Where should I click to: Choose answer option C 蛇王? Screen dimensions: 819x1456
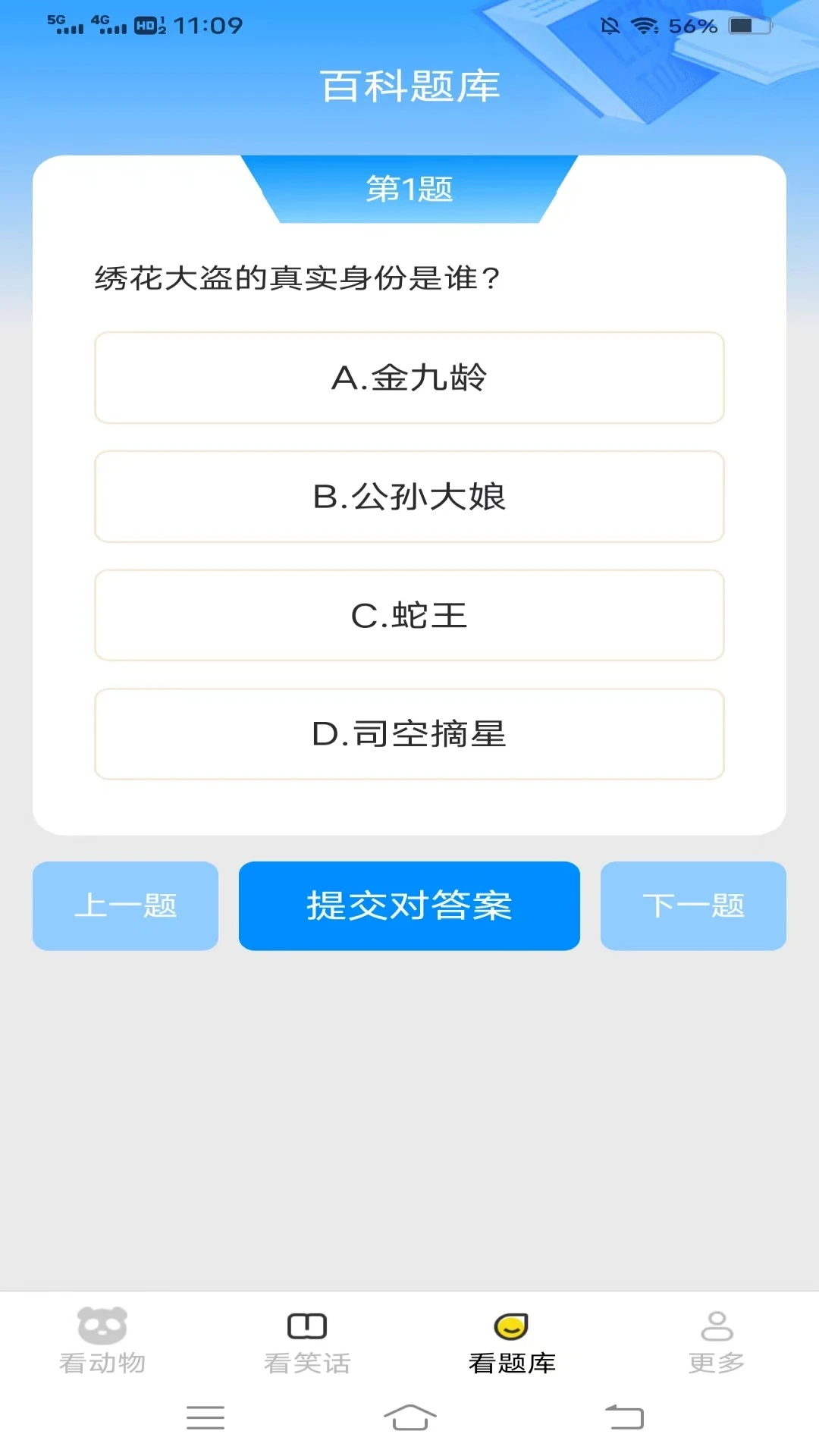[x=409, y=615]
